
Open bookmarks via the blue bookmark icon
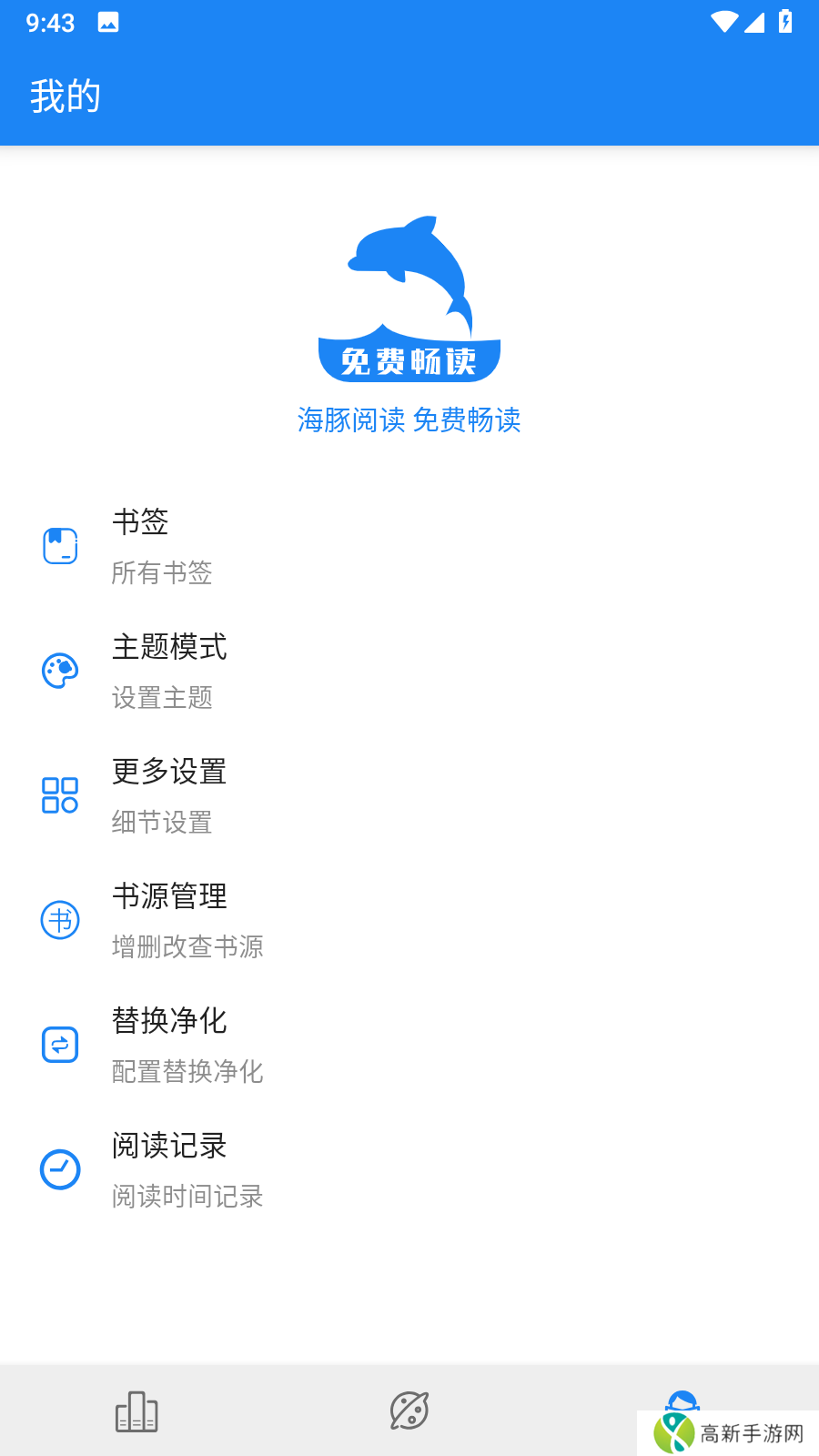tap(60, 546)
